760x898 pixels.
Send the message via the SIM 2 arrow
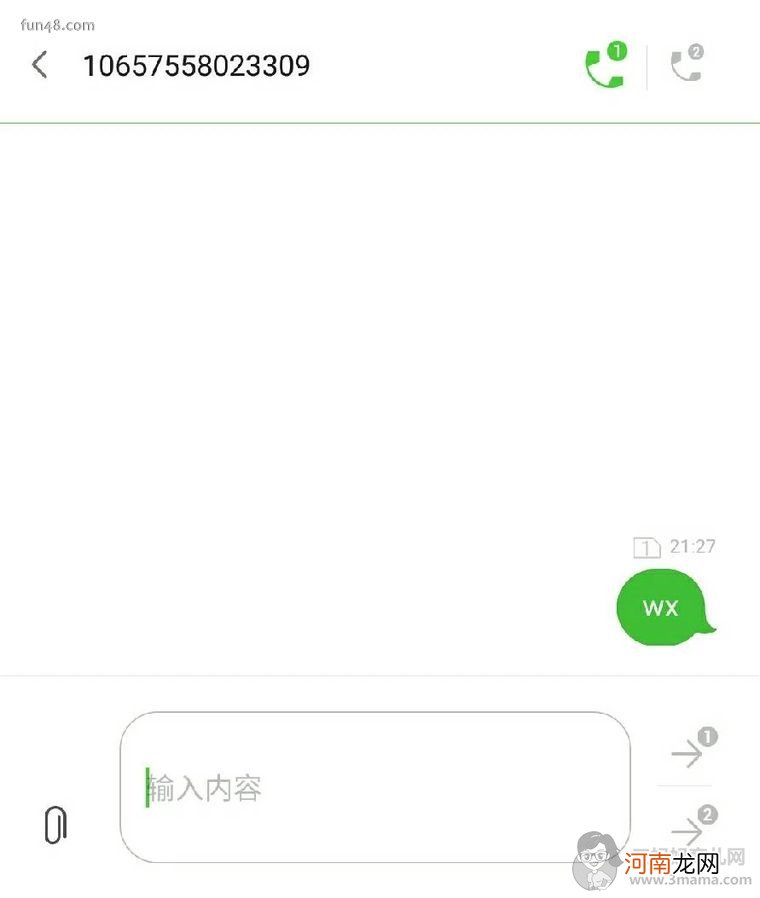pyautogui.click(x=688, y=833)
